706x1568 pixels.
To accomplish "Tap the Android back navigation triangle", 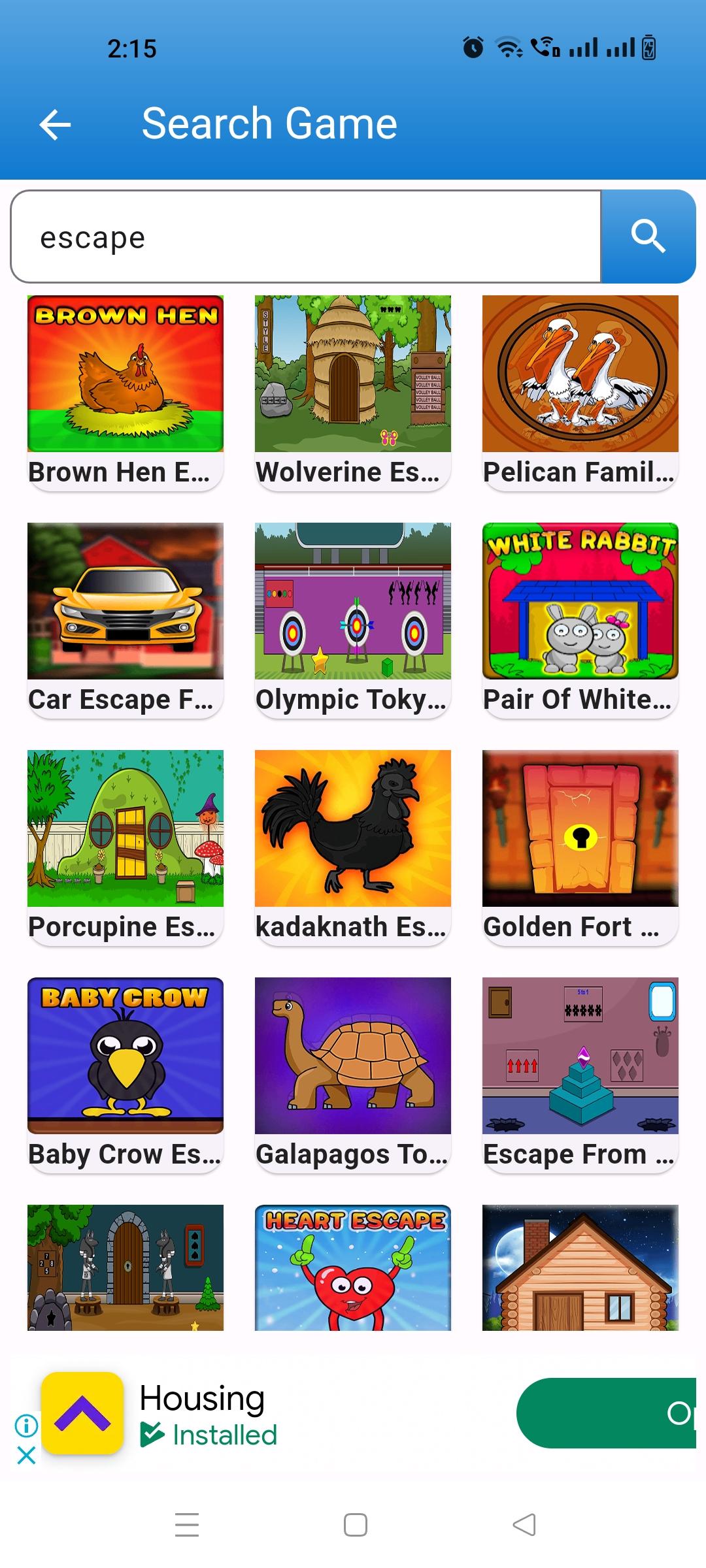I will 523,1525.
